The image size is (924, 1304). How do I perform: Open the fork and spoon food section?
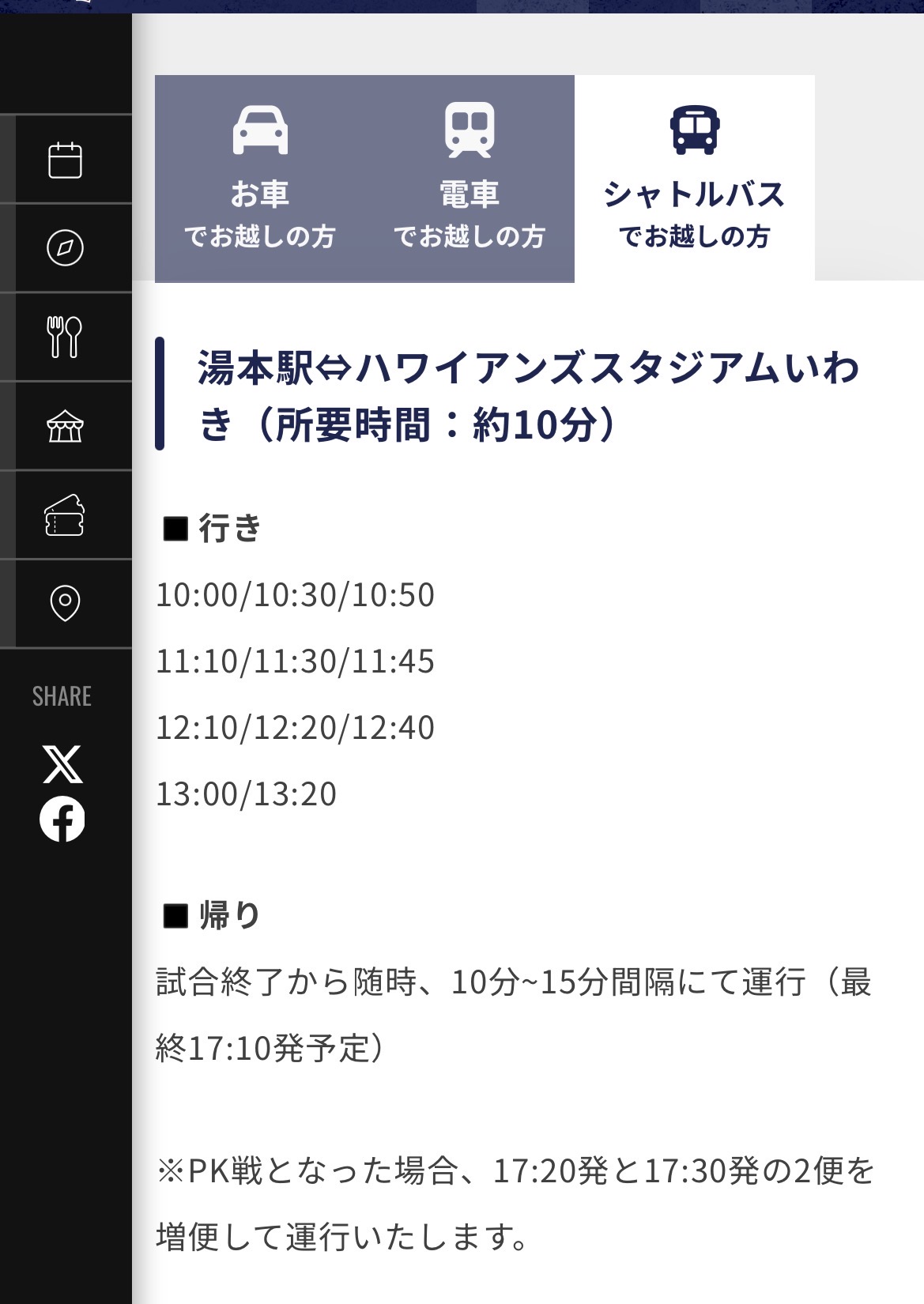pos(66,337)
